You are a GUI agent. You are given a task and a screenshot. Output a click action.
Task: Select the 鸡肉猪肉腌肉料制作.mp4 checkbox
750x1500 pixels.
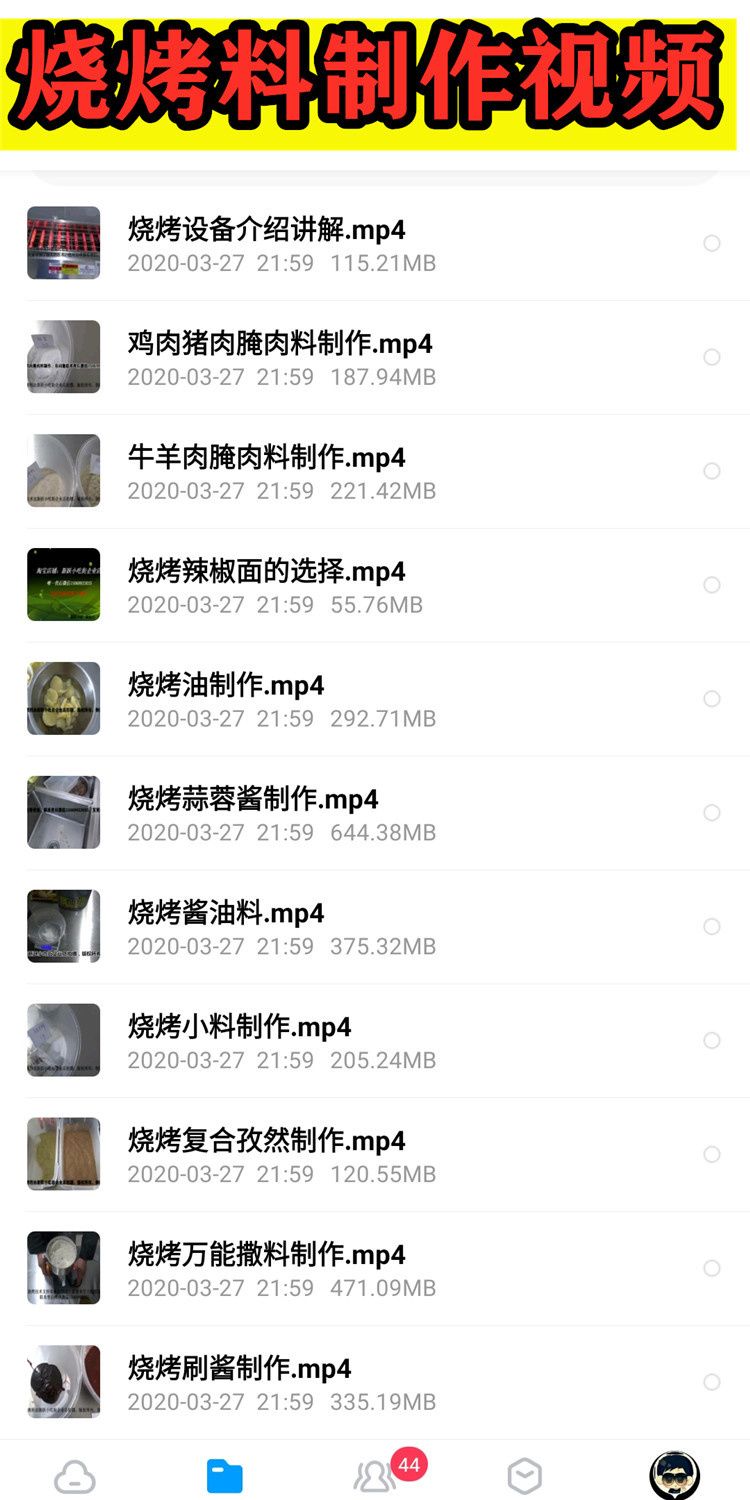710,357
